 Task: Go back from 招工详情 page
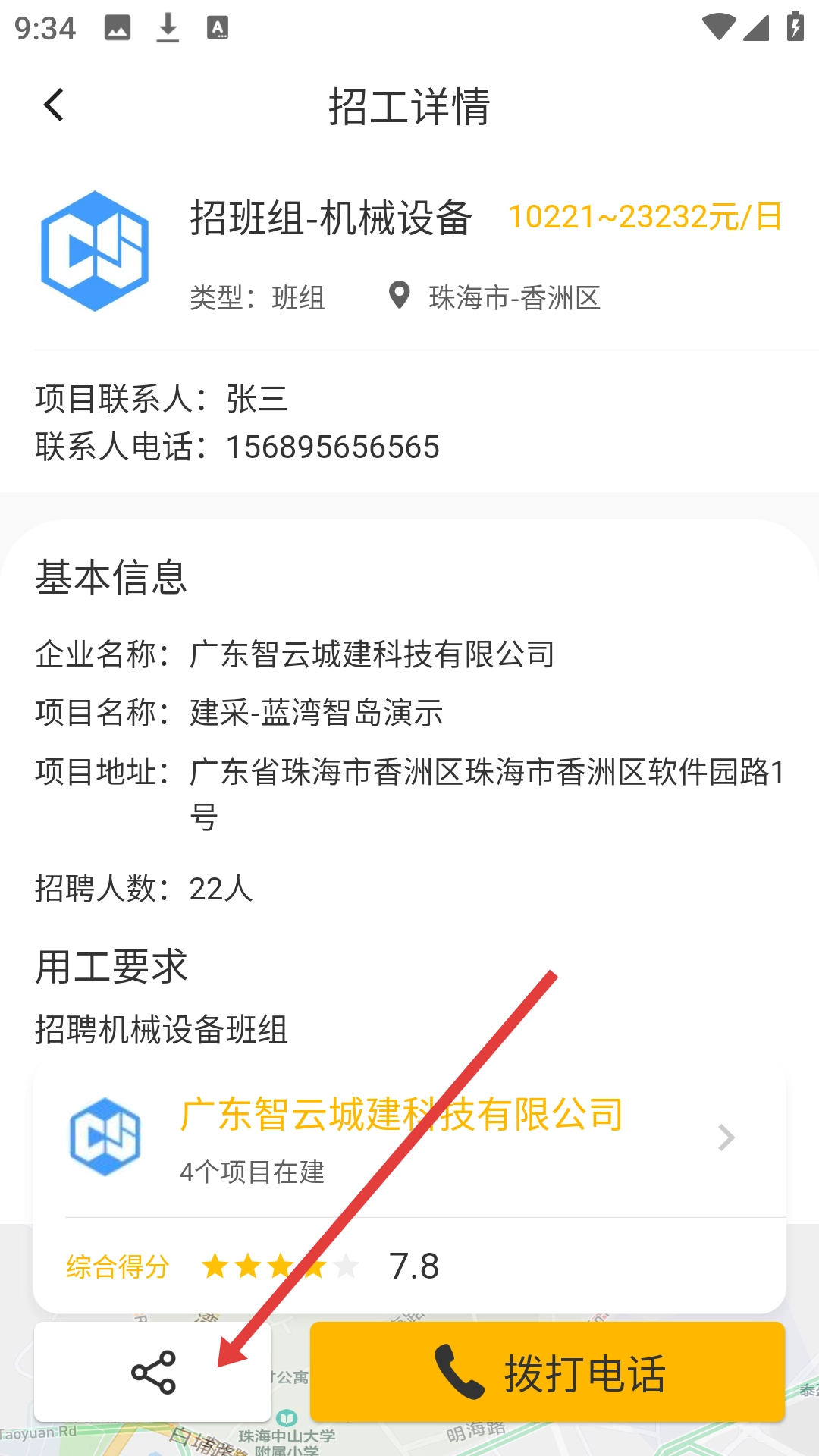tap(54, 105)
